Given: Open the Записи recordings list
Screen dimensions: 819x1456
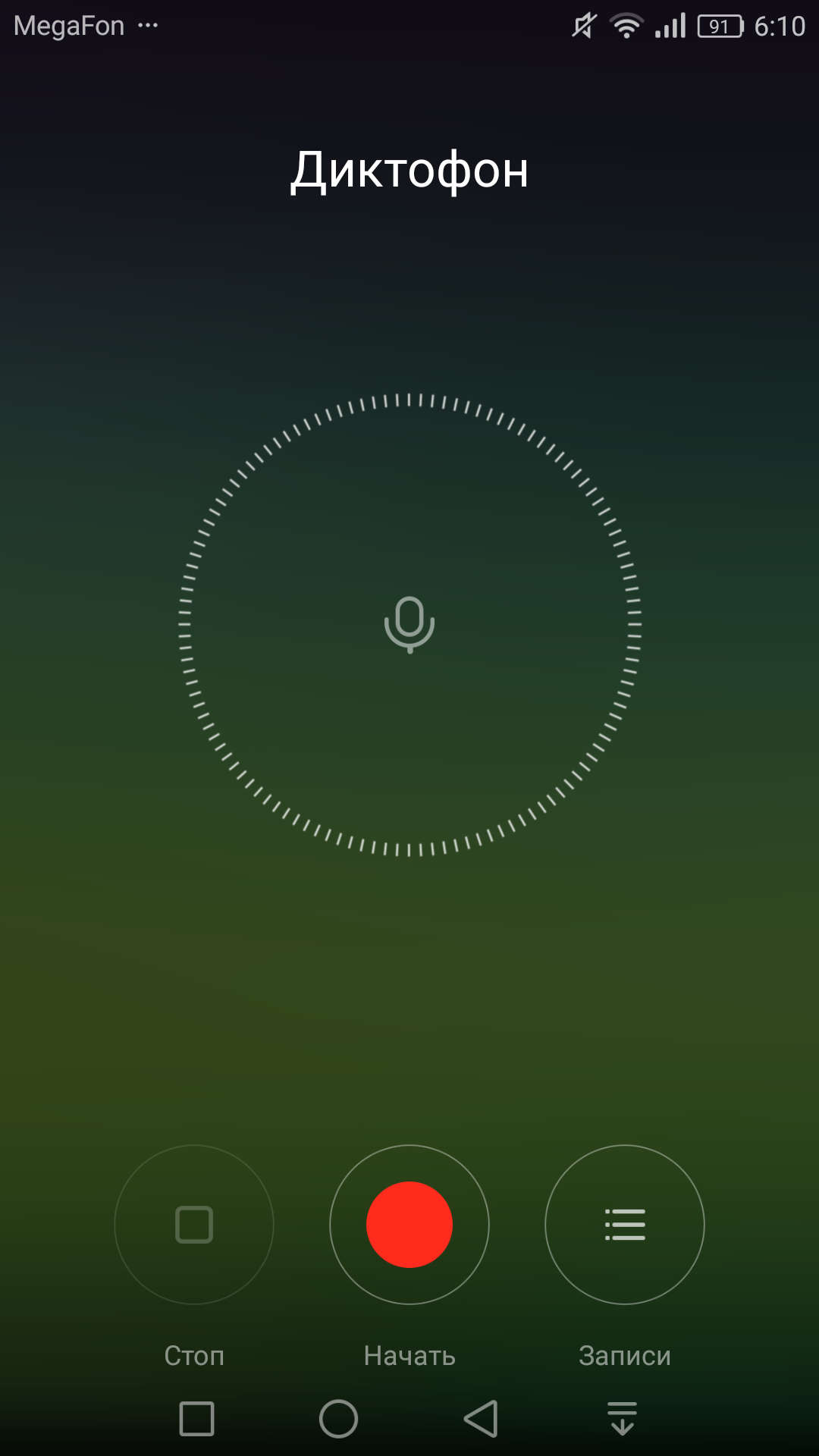Looking at the screenshot, I should click(x=625, y=1224).
